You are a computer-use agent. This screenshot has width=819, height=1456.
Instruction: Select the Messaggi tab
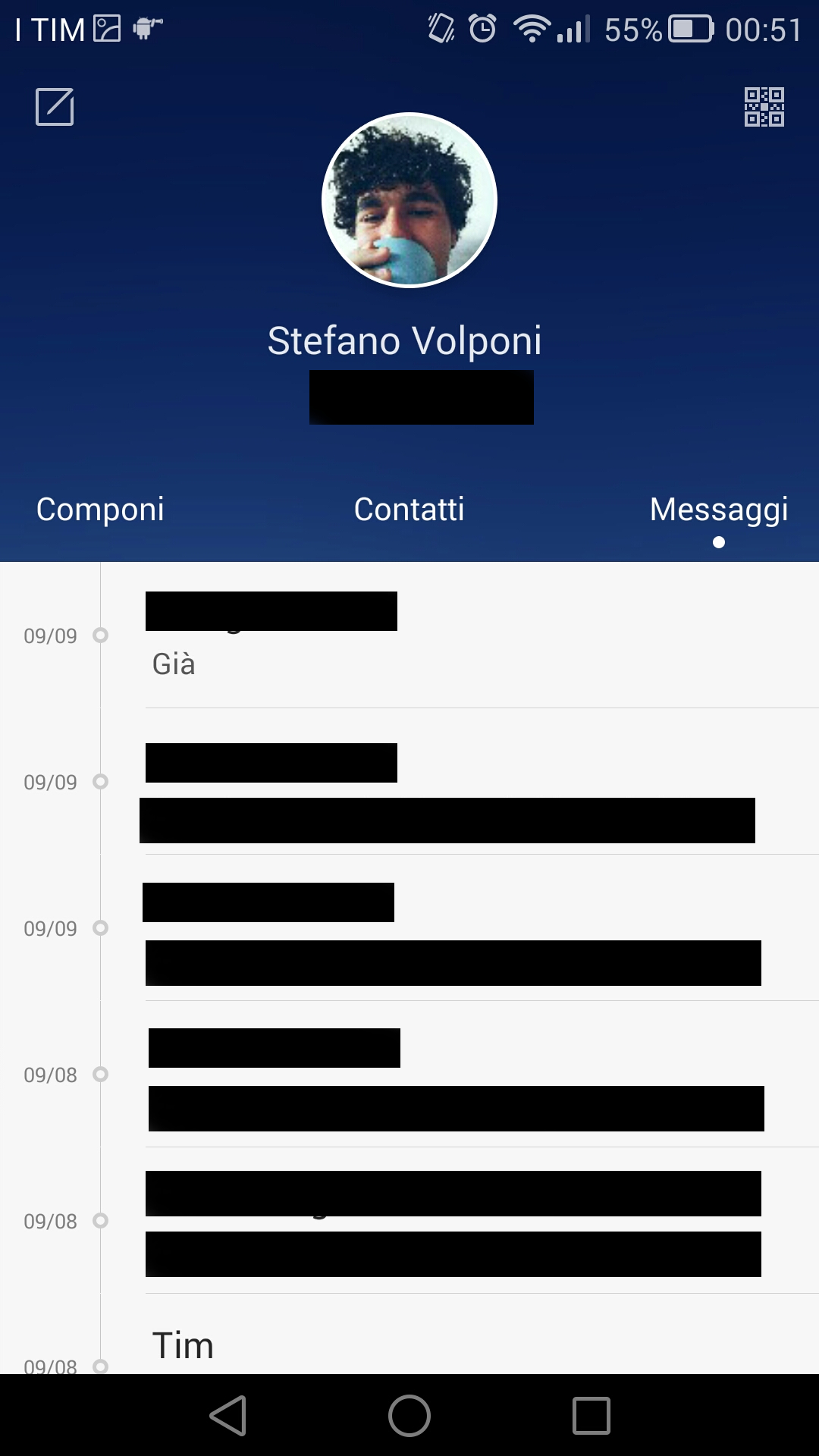719,510
